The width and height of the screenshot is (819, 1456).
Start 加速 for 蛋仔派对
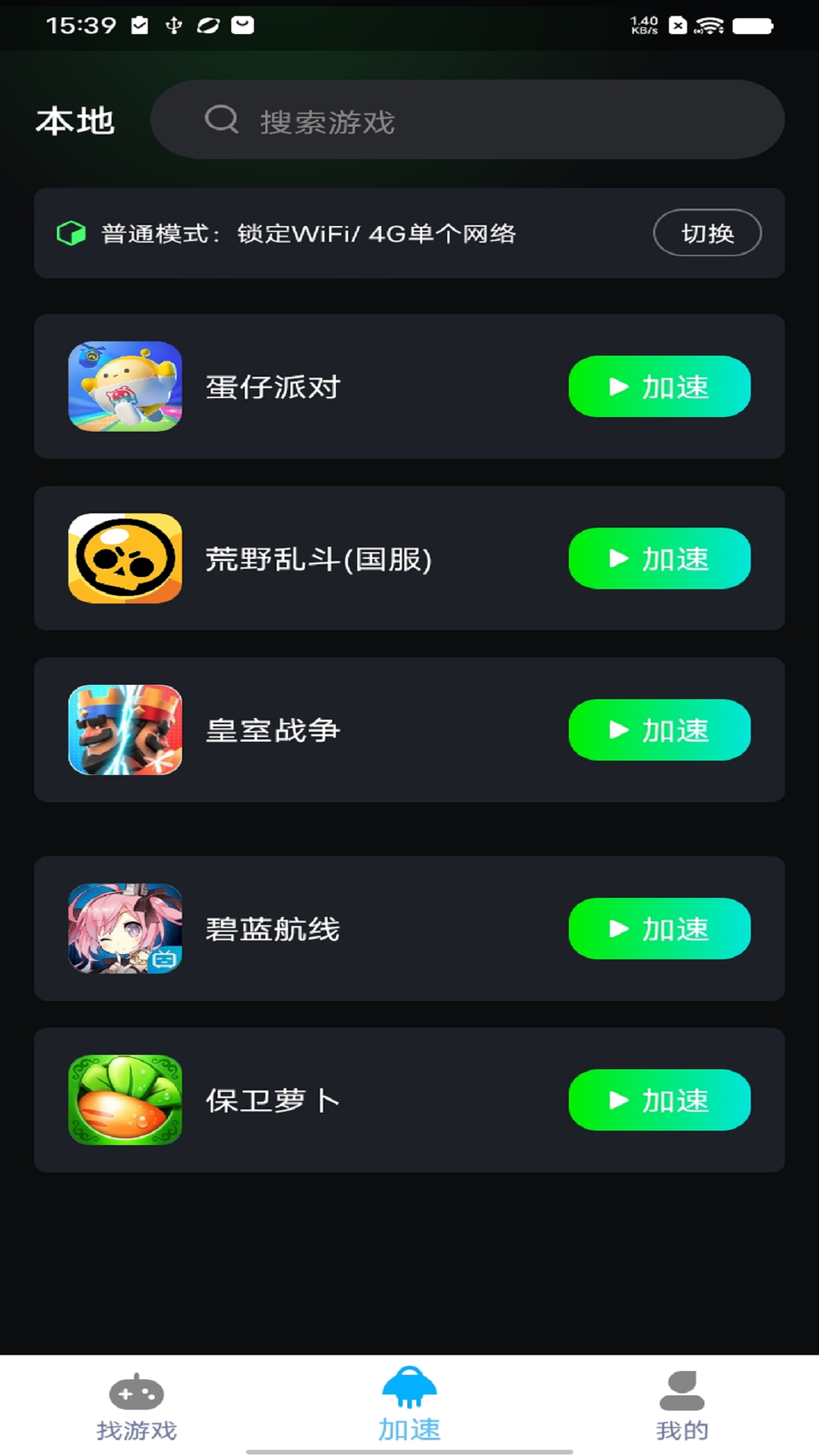pyautogui.click(x=659, y=387)
